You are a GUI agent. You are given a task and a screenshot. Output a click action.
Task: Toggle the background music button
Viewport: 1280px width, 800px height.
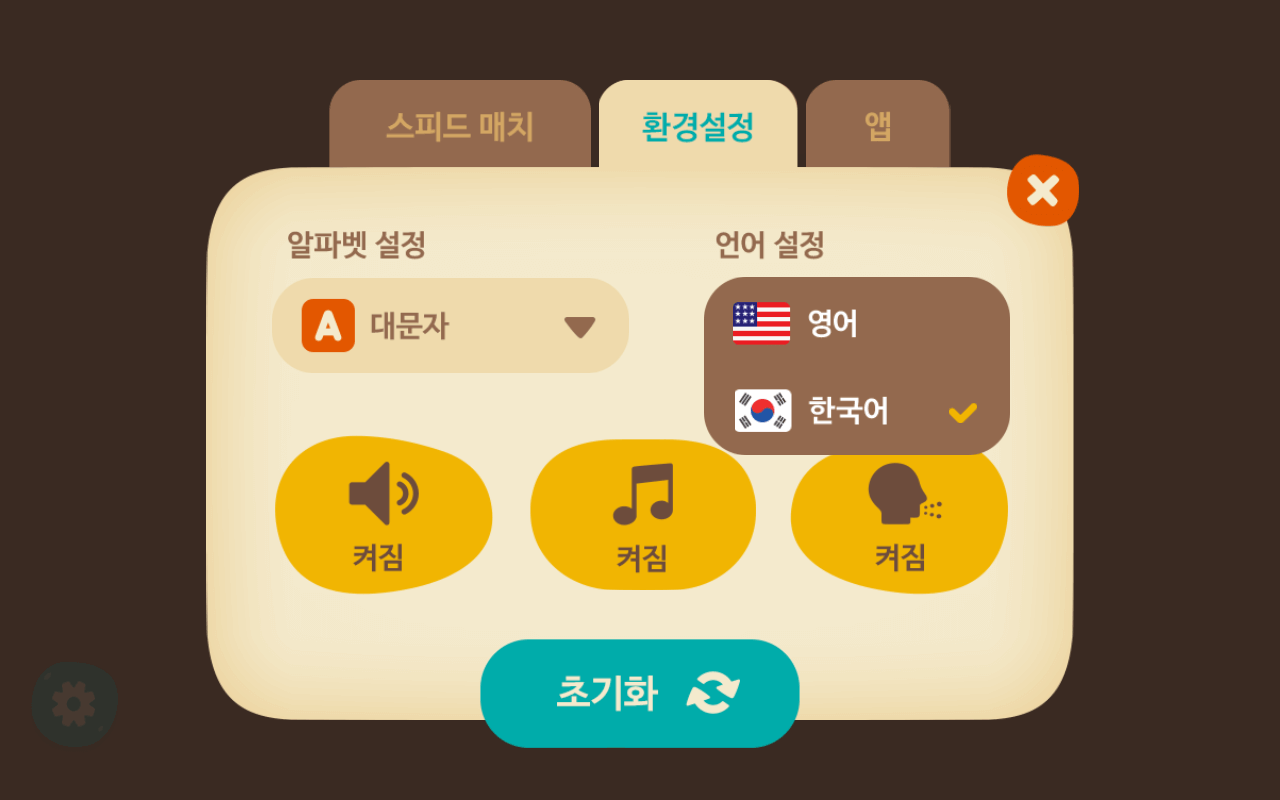(x=642, y=516)
